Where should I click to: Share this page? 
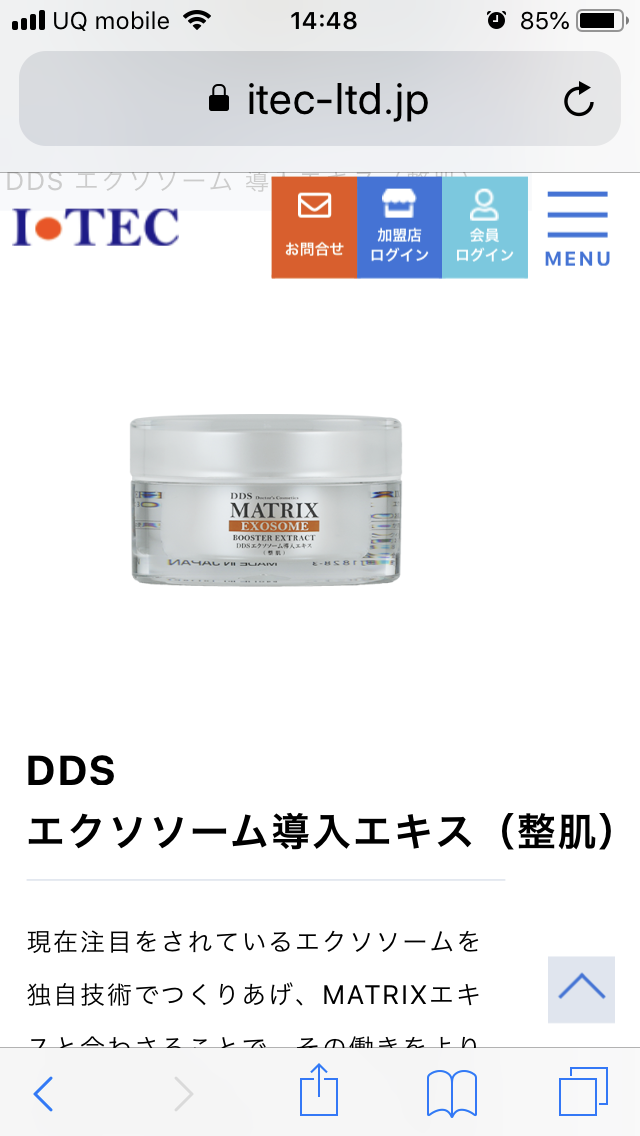pos(319,1092)
